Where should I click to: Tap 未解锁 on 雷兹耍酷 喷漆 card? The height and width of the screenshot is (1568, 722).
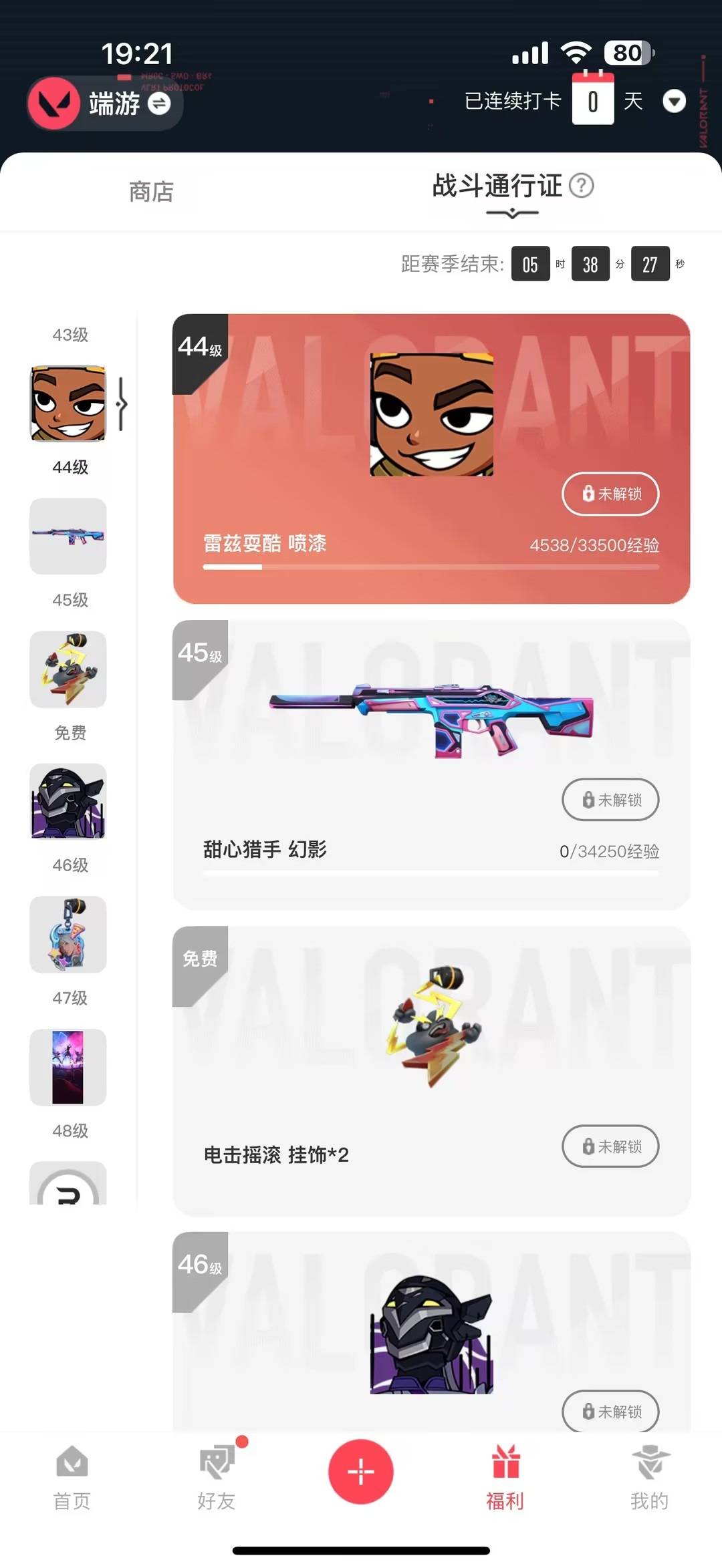coord(610,494)
